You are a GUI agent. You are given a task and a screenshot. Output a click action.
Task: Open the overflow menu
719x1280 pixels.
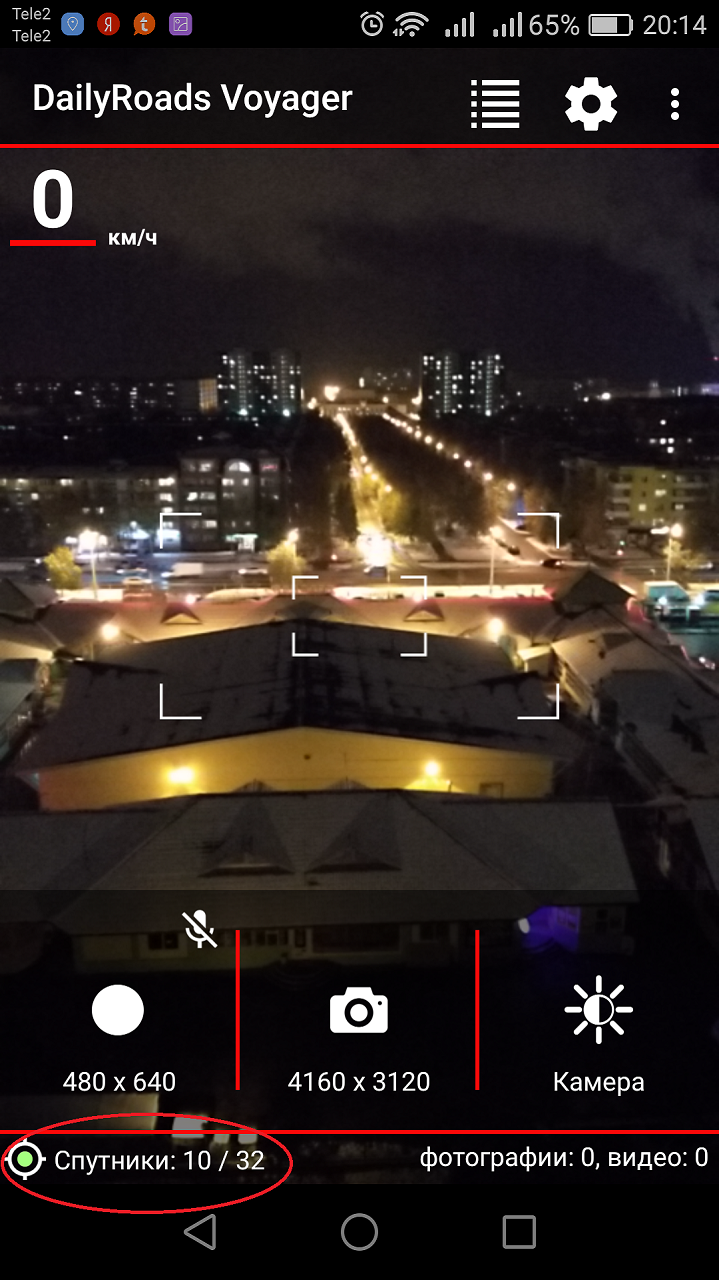pos(676,103)
